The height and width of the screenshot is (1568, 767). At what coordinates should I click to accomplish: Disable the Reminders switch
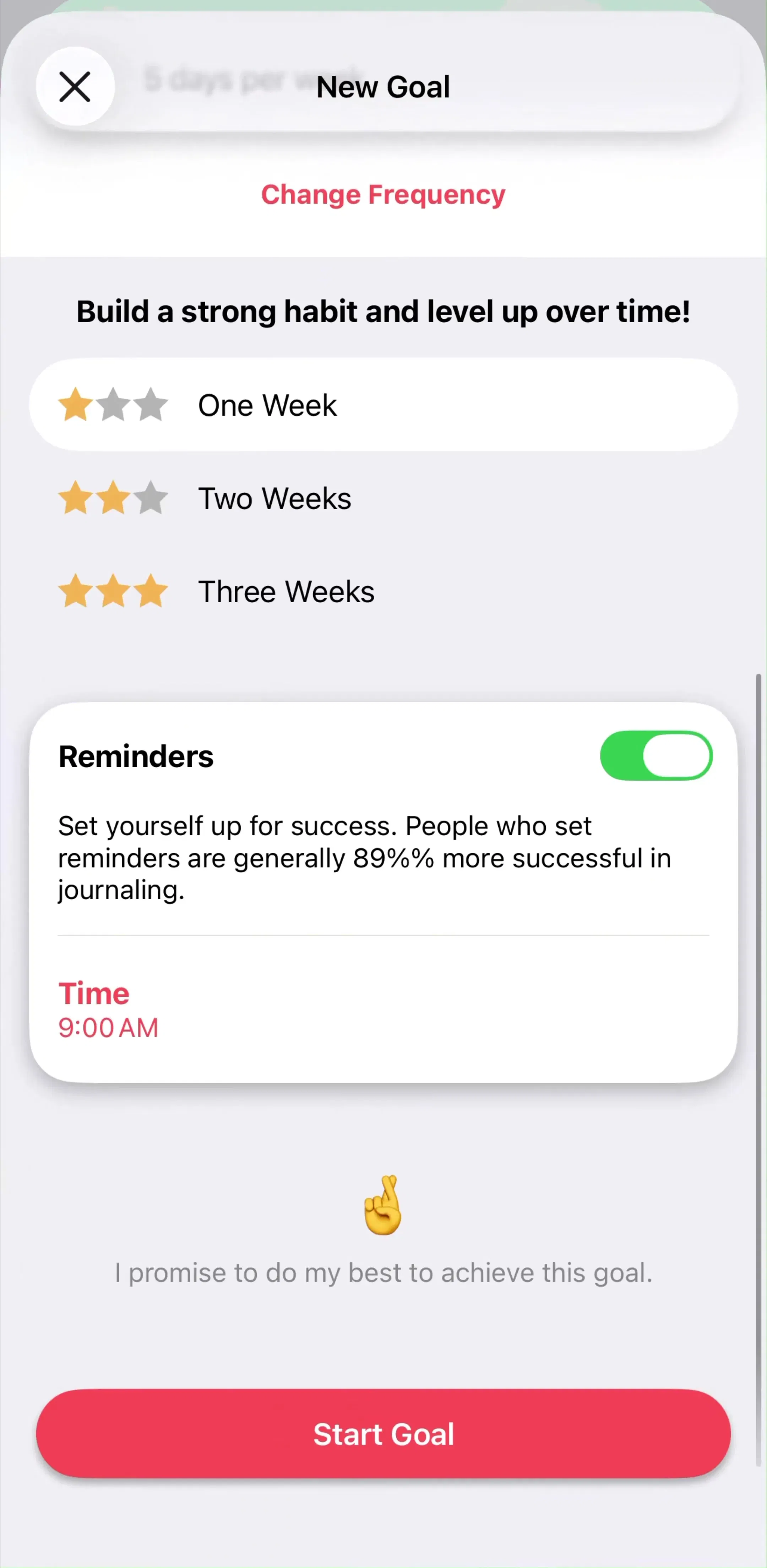pos(656,755)
